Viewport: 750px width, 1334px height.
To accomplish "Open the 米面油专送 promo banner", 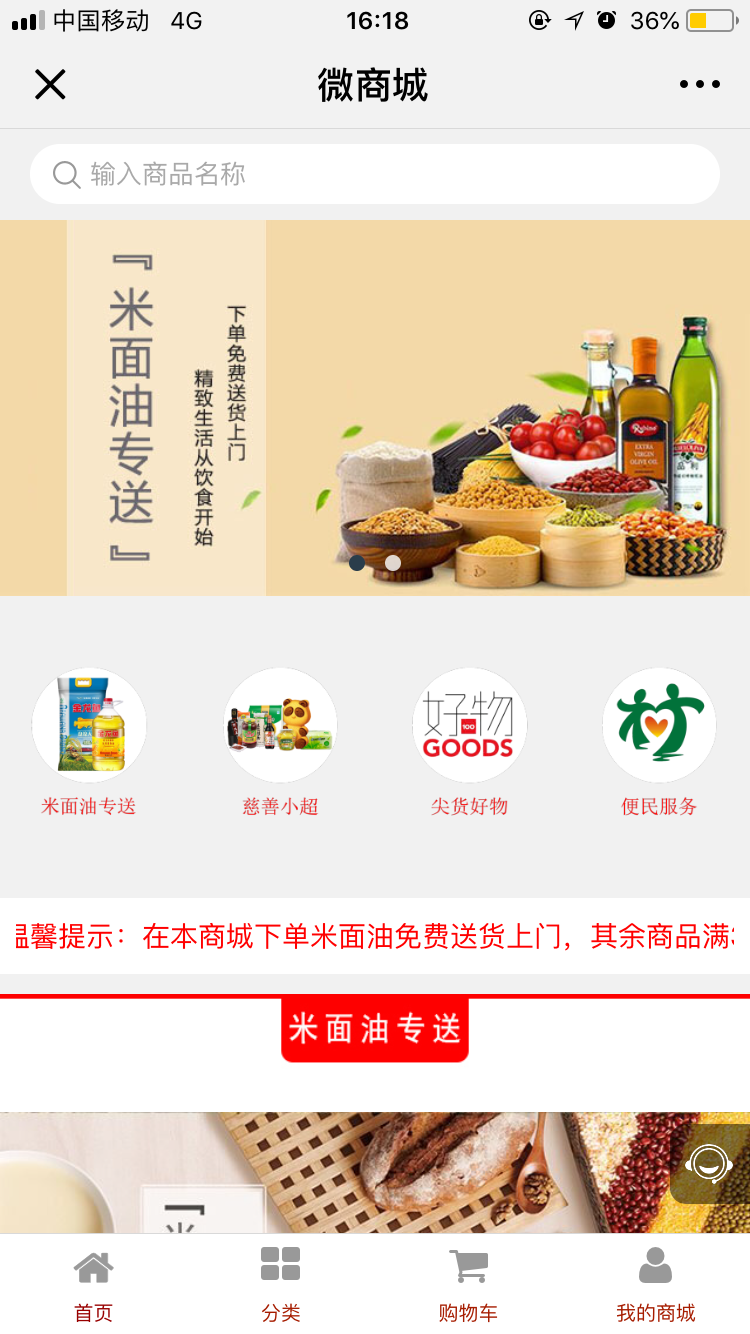I will coord(375,407).
